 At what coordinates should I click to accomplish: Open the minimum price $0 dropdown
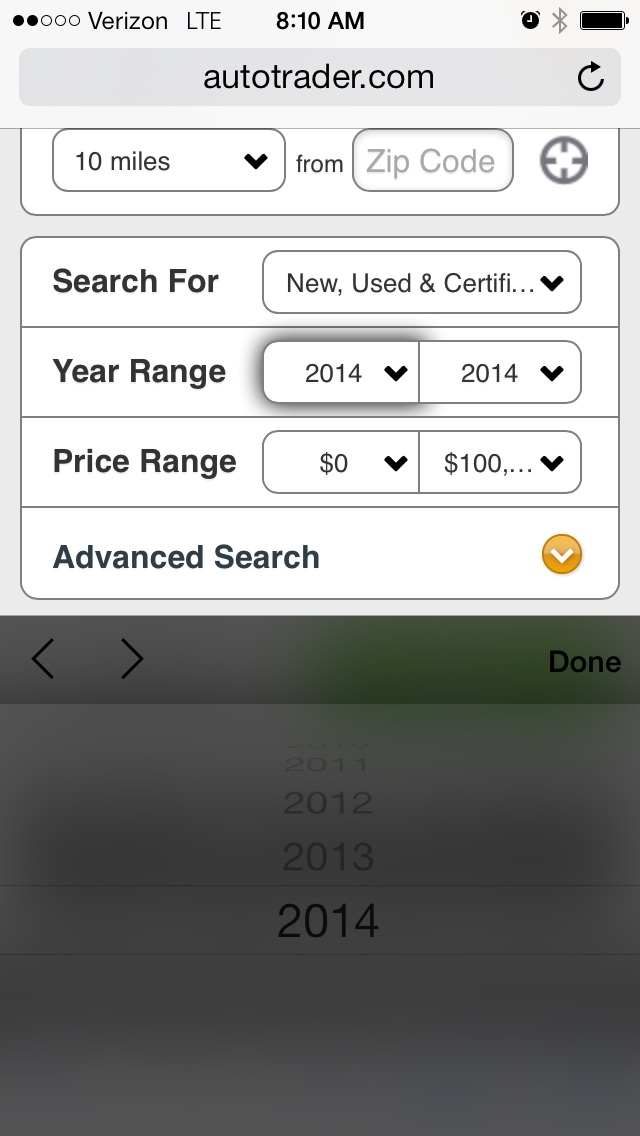pos(341,463)
